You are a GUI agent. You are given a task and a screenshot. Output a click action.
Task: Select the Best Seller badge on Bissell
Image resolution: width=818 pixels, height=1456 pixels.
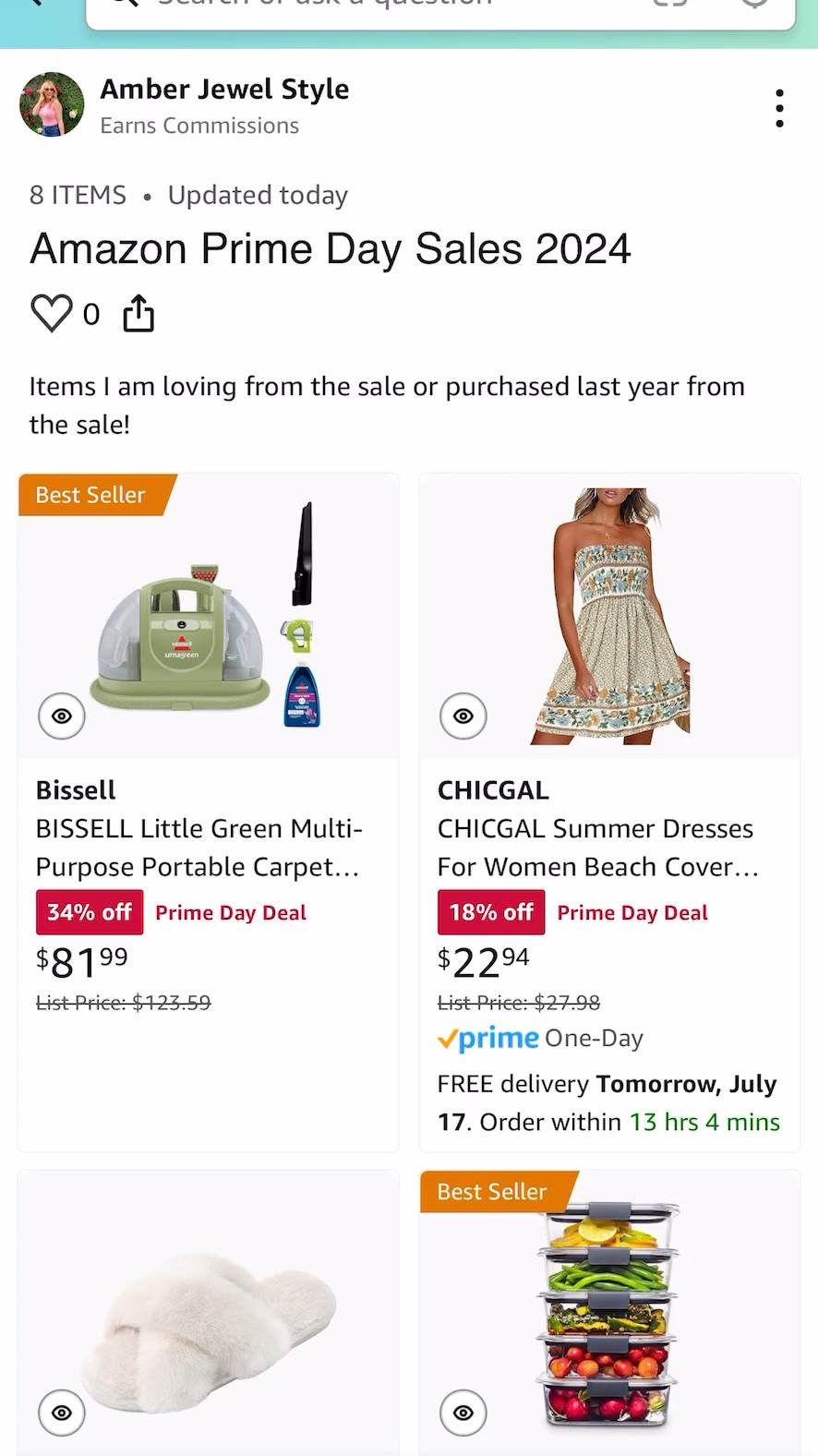pyautogui.click(x=90, y=495)
